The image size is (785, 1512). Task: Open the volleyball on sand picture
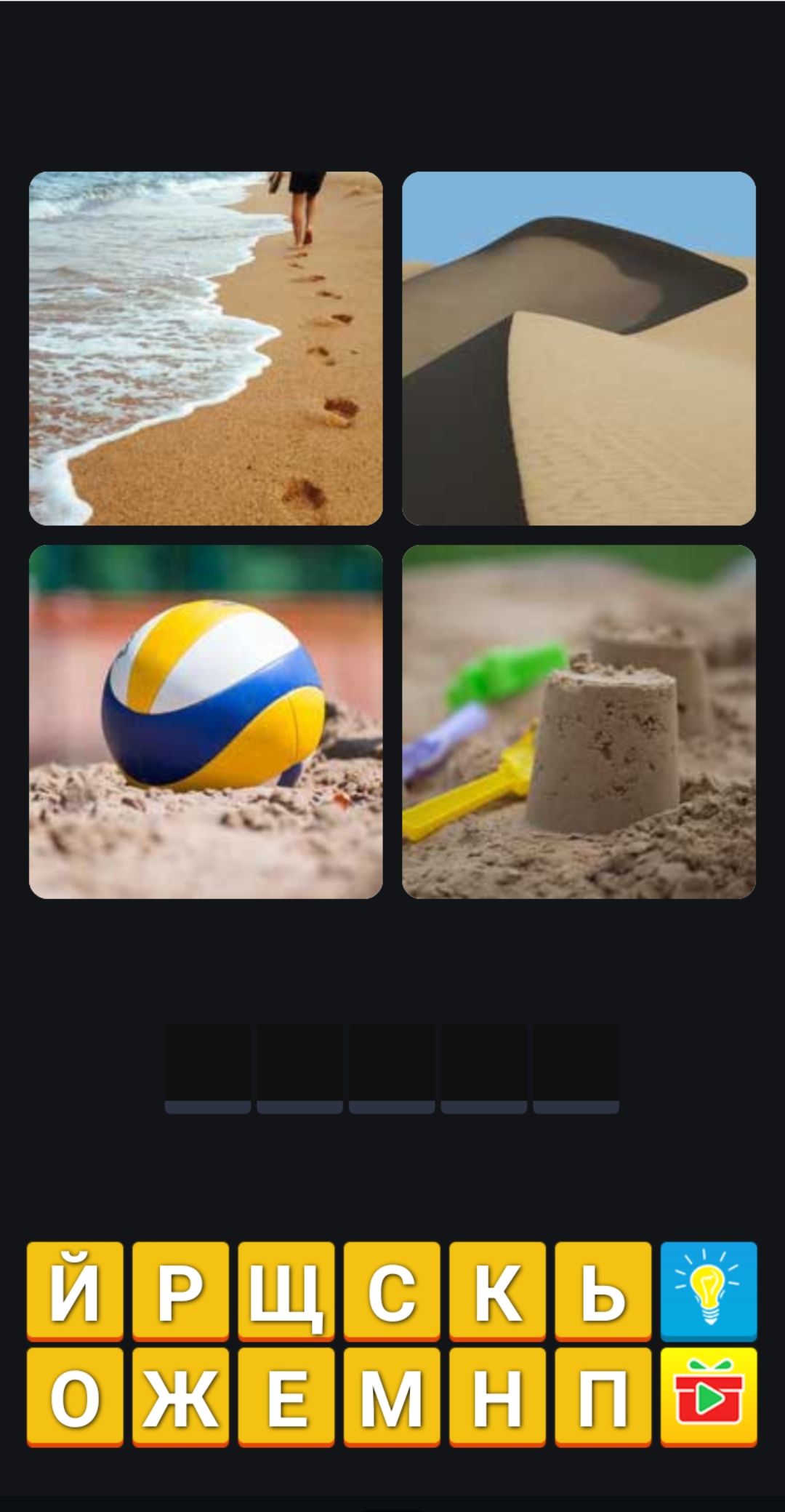click(206, 721)
